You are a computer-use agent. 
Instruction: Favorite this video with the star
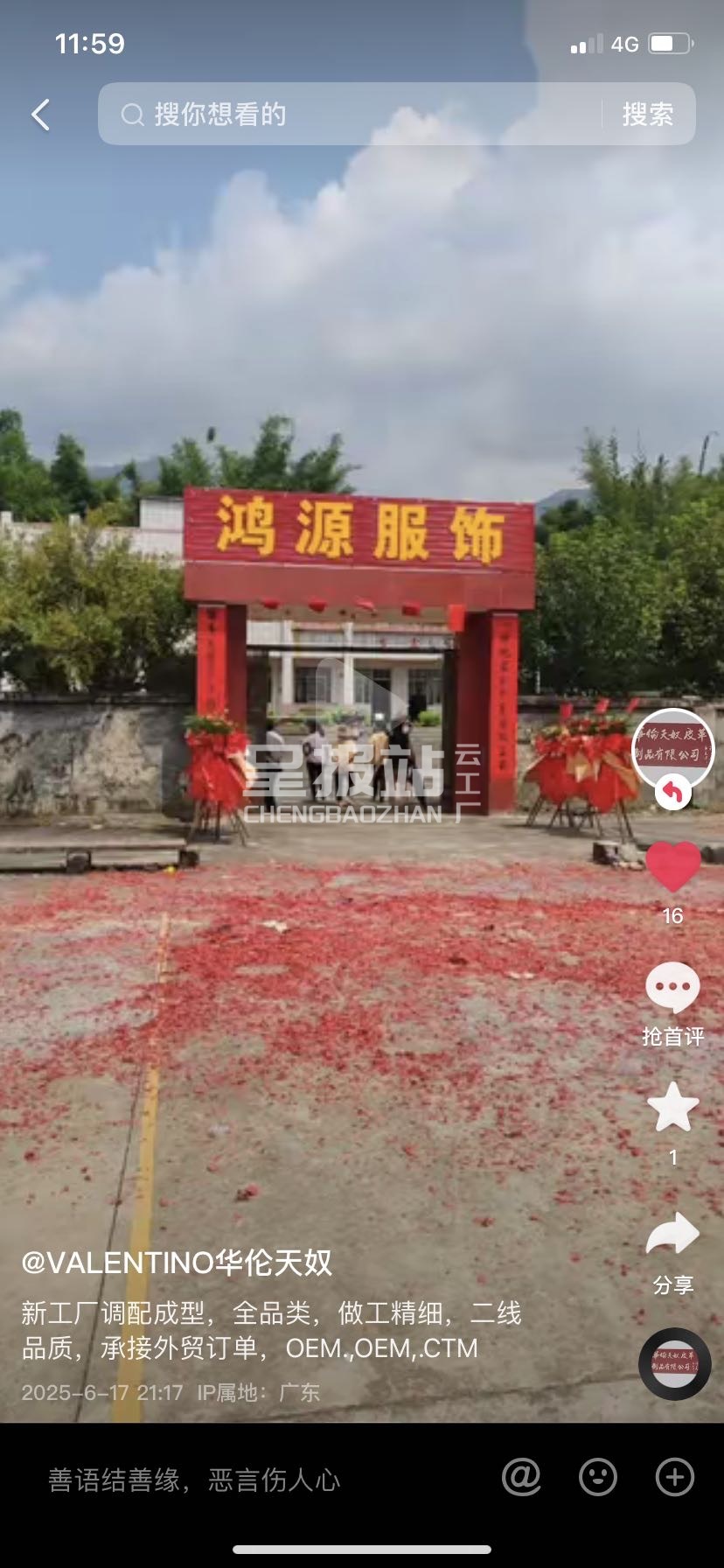(672, 1108)
